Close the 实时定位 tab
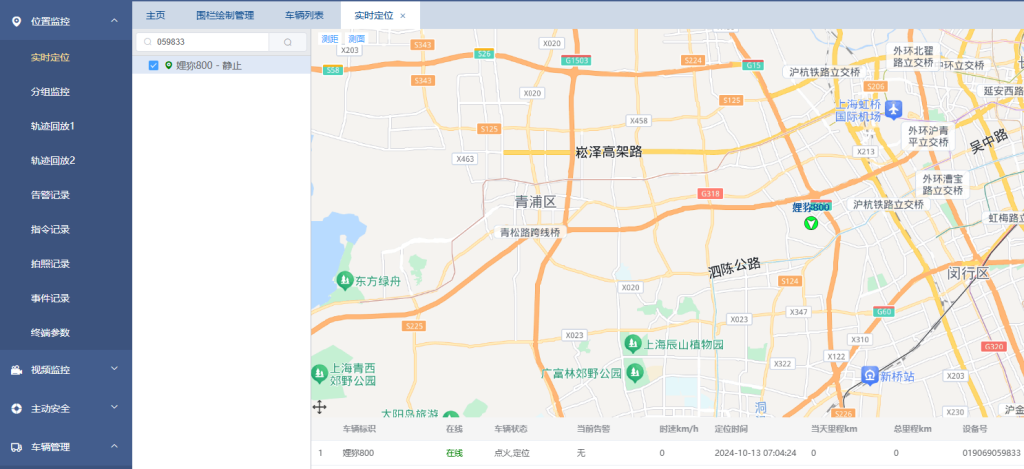Viewport: 1024px width, 469px height. (x=403, y=16)
